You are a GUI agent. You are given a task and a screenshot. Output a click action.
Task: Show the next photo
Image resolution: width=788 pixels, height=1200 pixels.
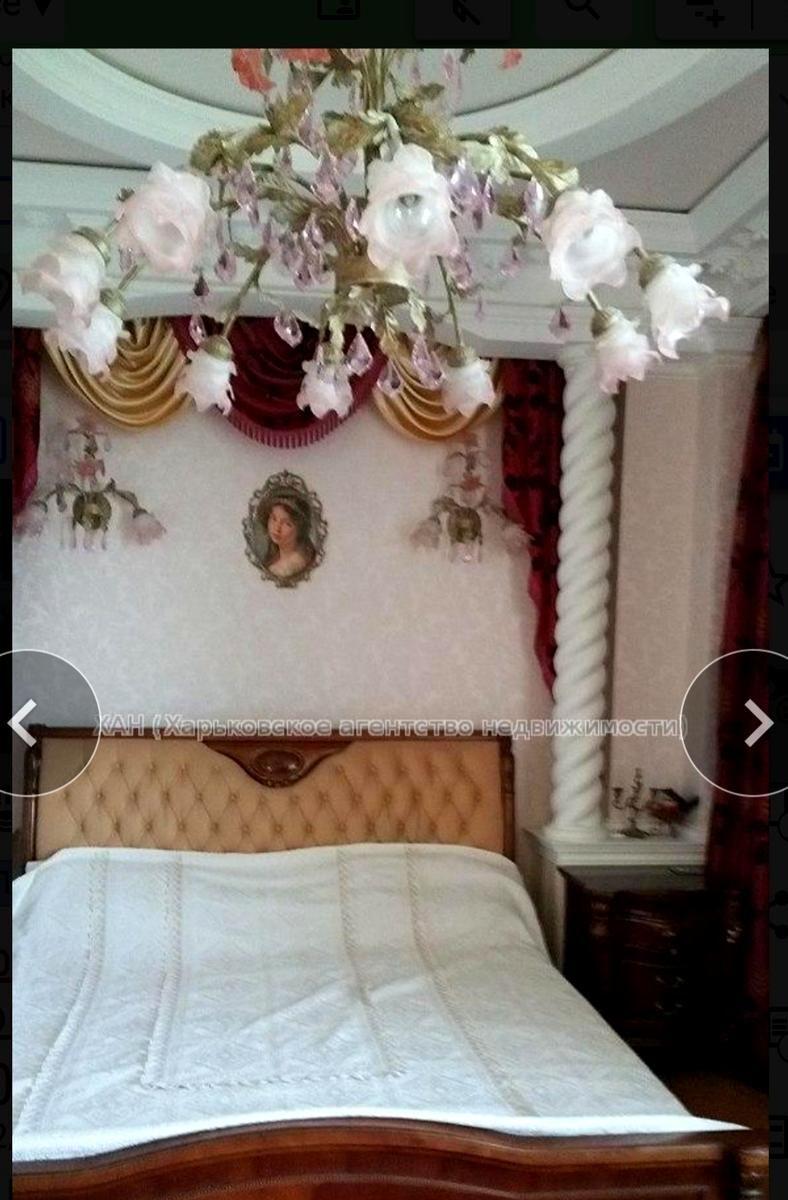(x=757, y=722)
